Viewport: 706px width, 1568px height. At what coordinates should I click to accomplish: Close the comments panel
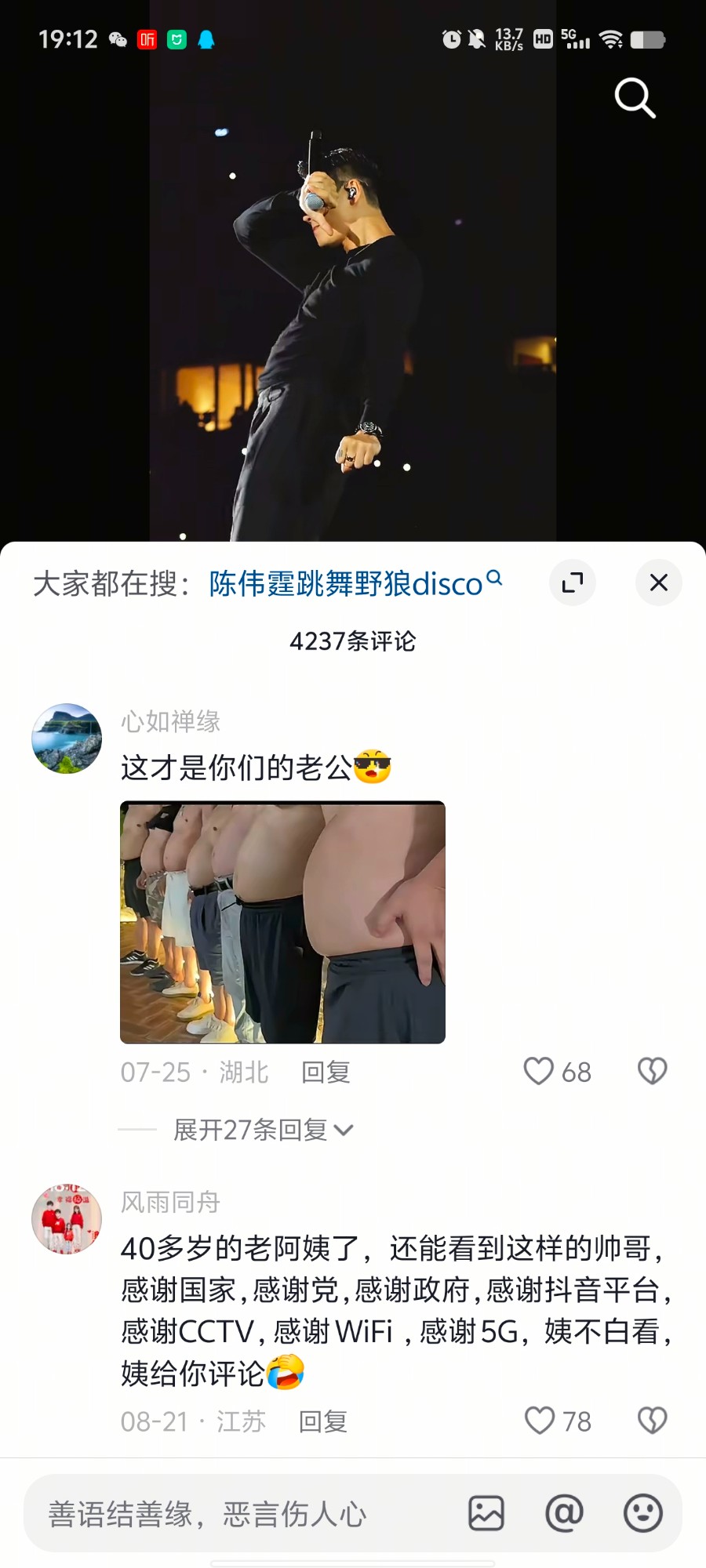(659, 583)
